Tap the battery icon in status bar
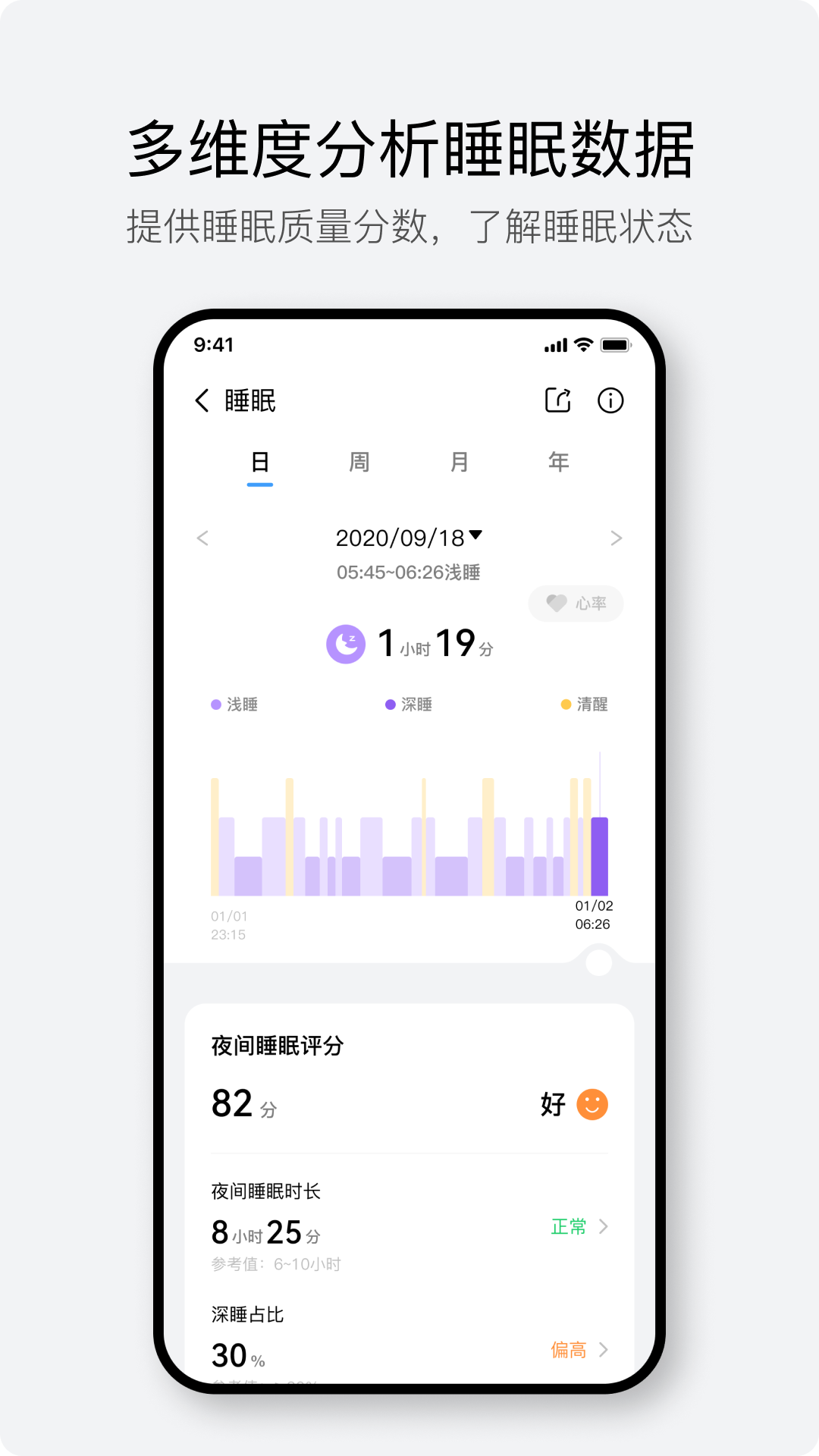 pos(614,344)
